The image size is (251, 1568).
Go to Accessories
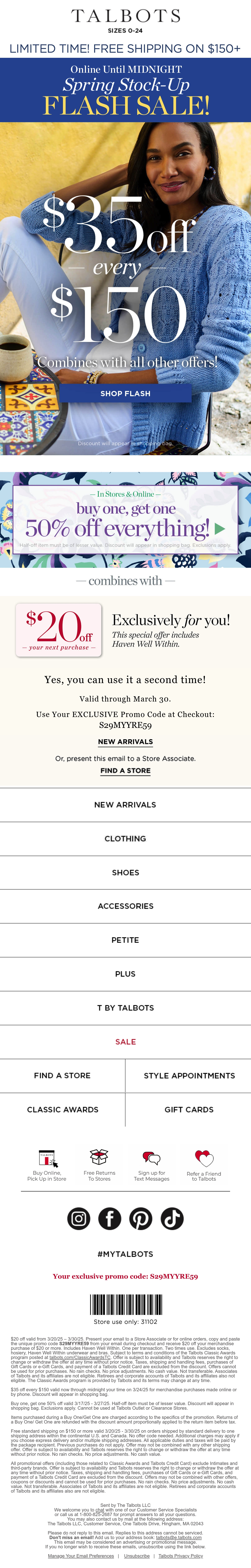pos(125,906)
